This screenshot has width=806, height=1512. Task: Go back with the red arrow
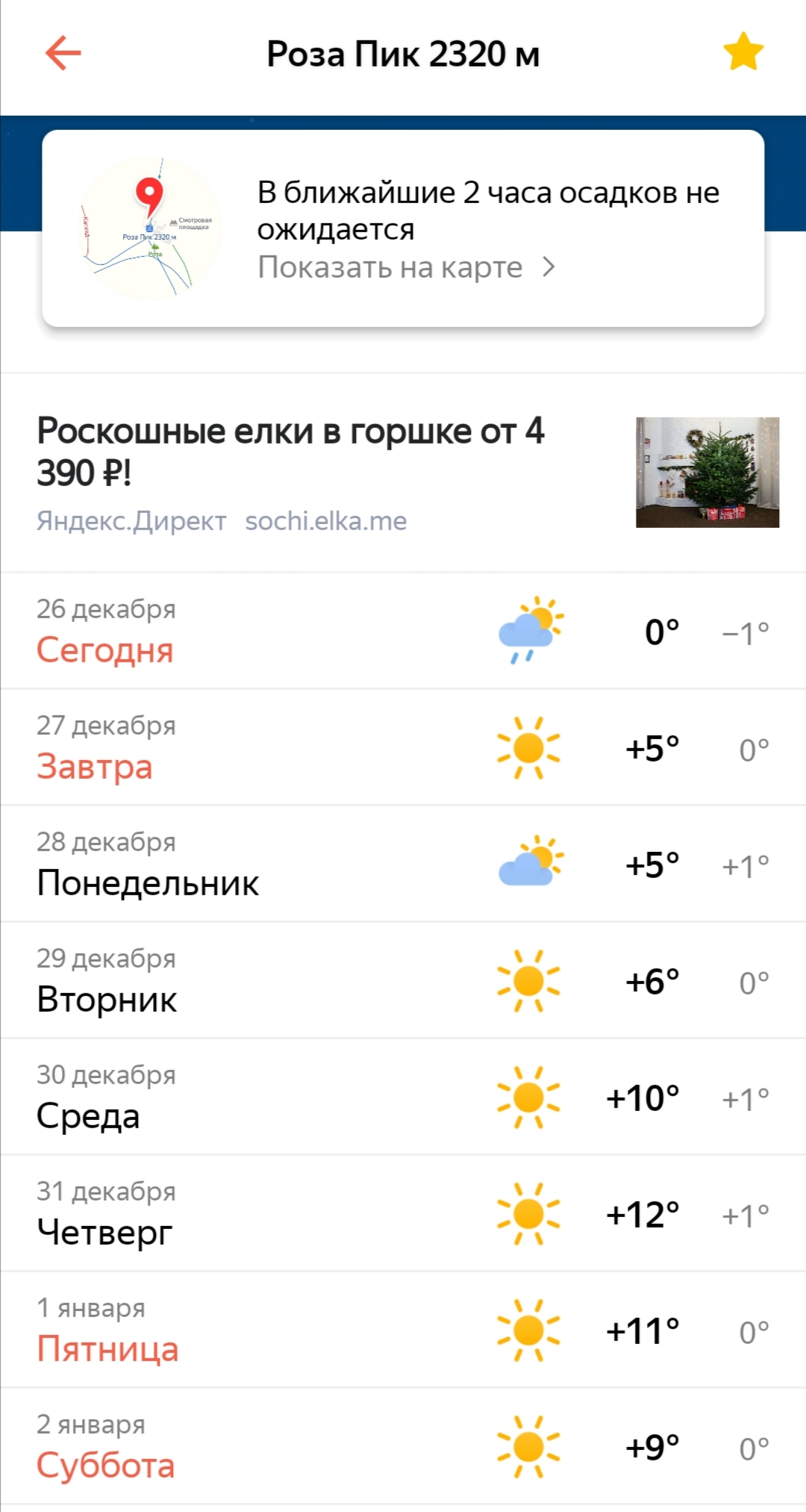click(63, 53)
